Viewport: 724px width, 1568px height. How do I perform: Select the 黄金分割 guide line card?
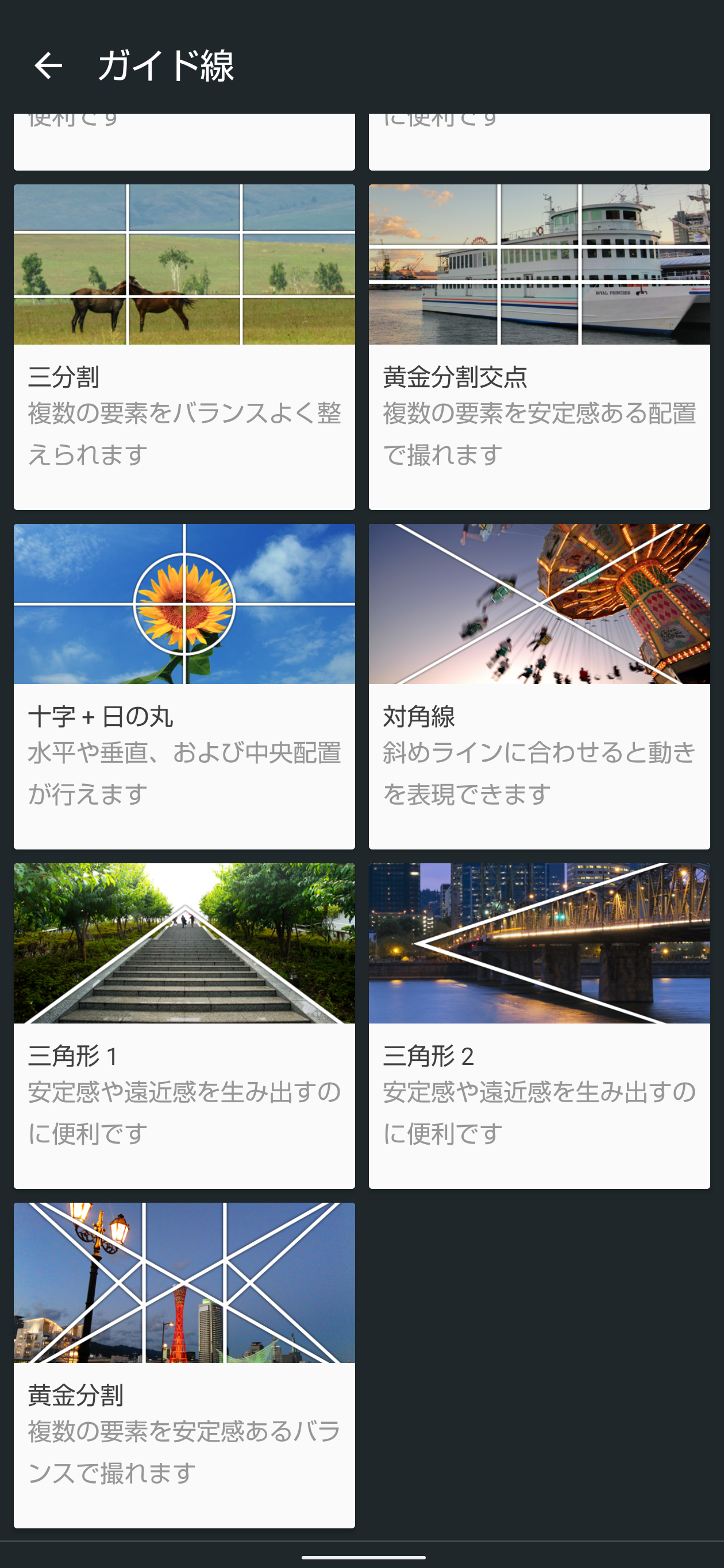[184, 1365]
